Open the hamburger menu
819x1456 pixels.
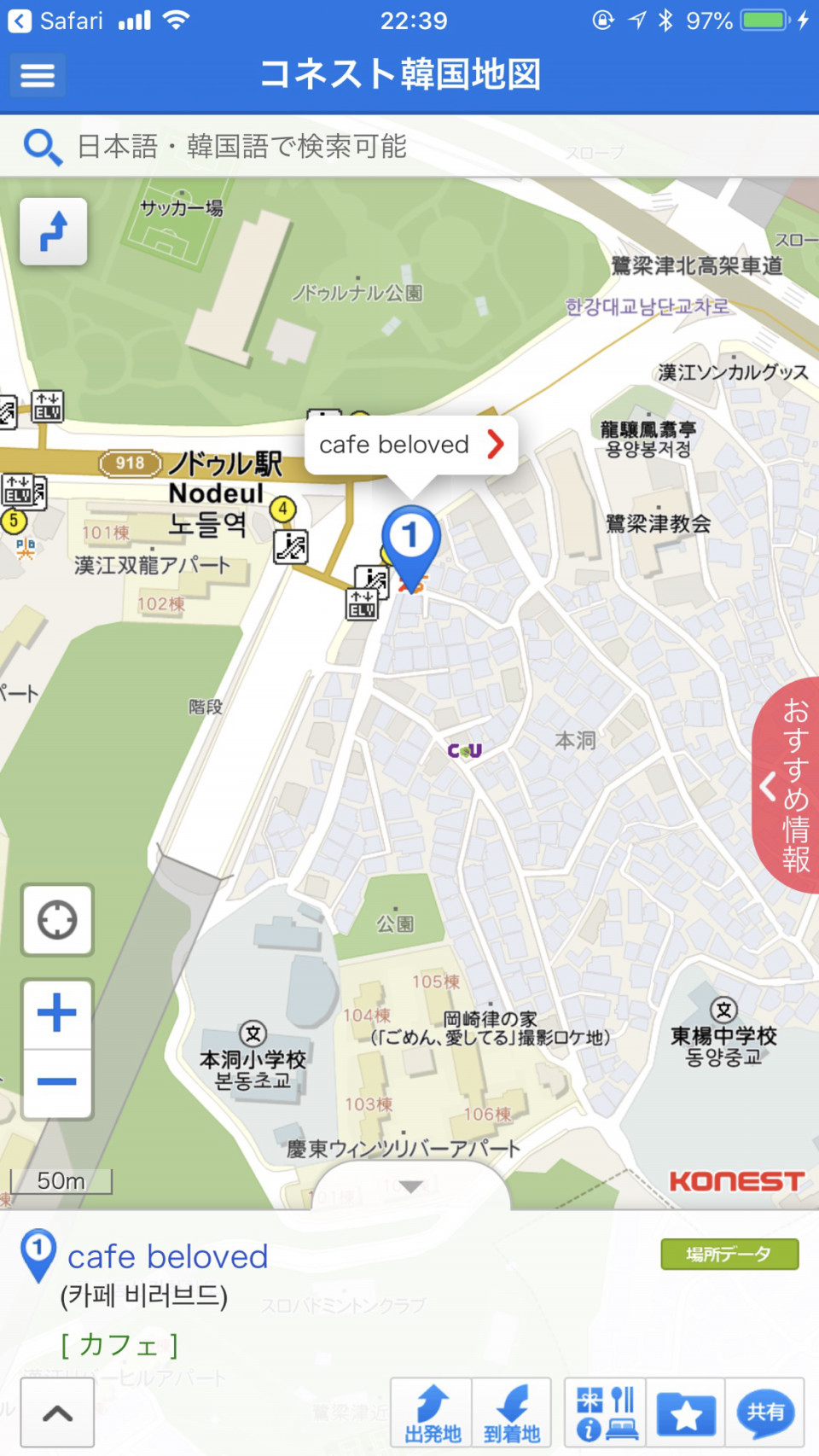tap(38, 75)
